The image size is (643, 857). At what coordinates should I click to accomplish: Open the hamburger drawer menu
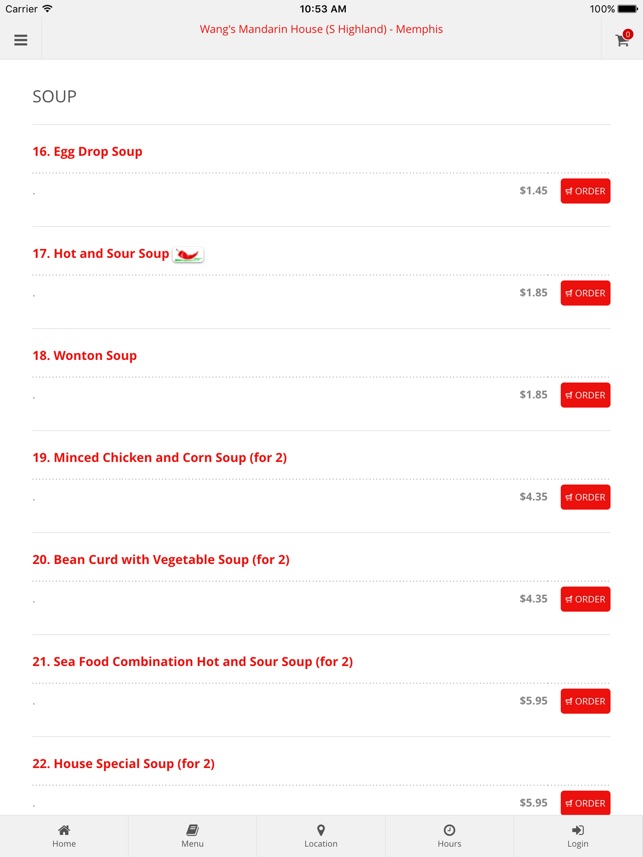(21, 40)
